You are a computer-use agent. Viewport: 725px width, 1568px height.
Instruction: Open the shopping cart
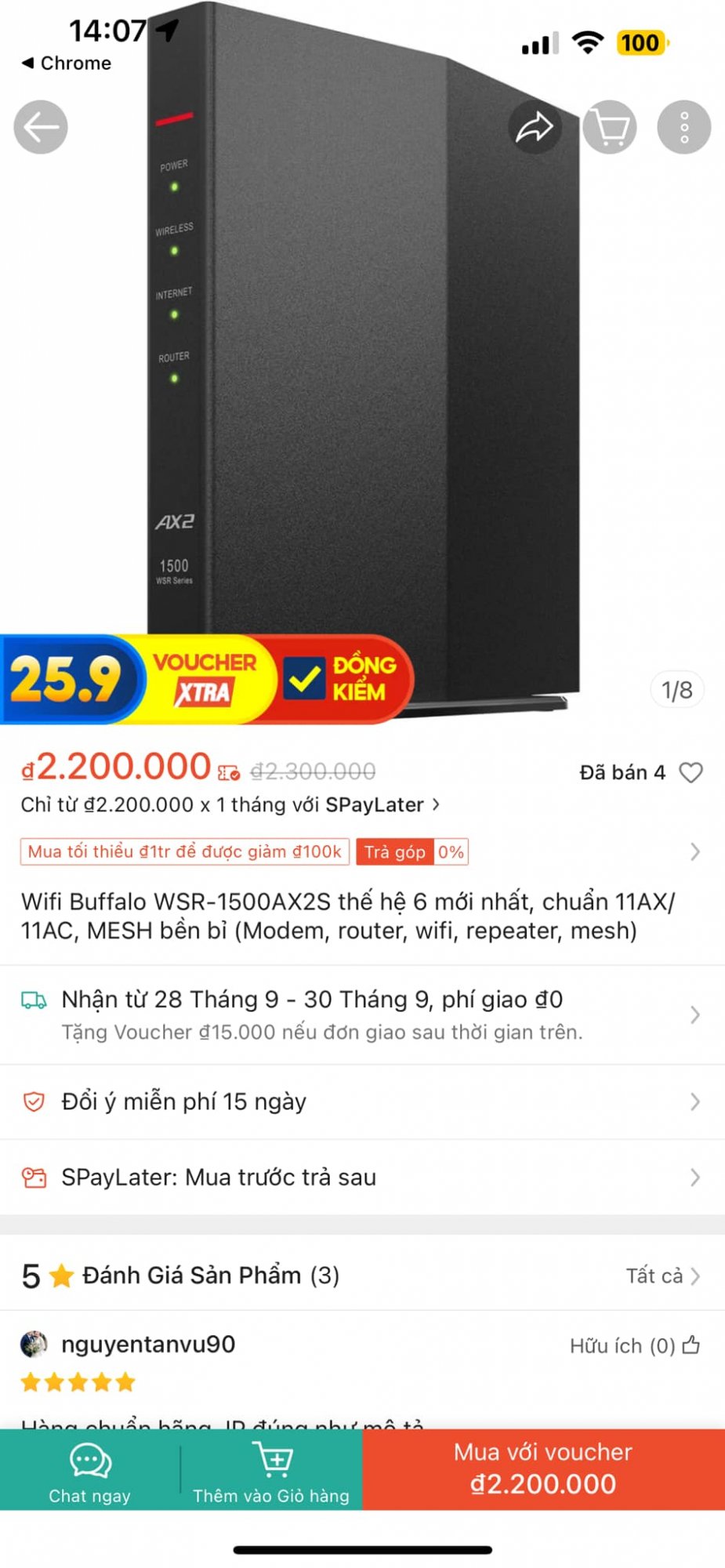[609, 127]
